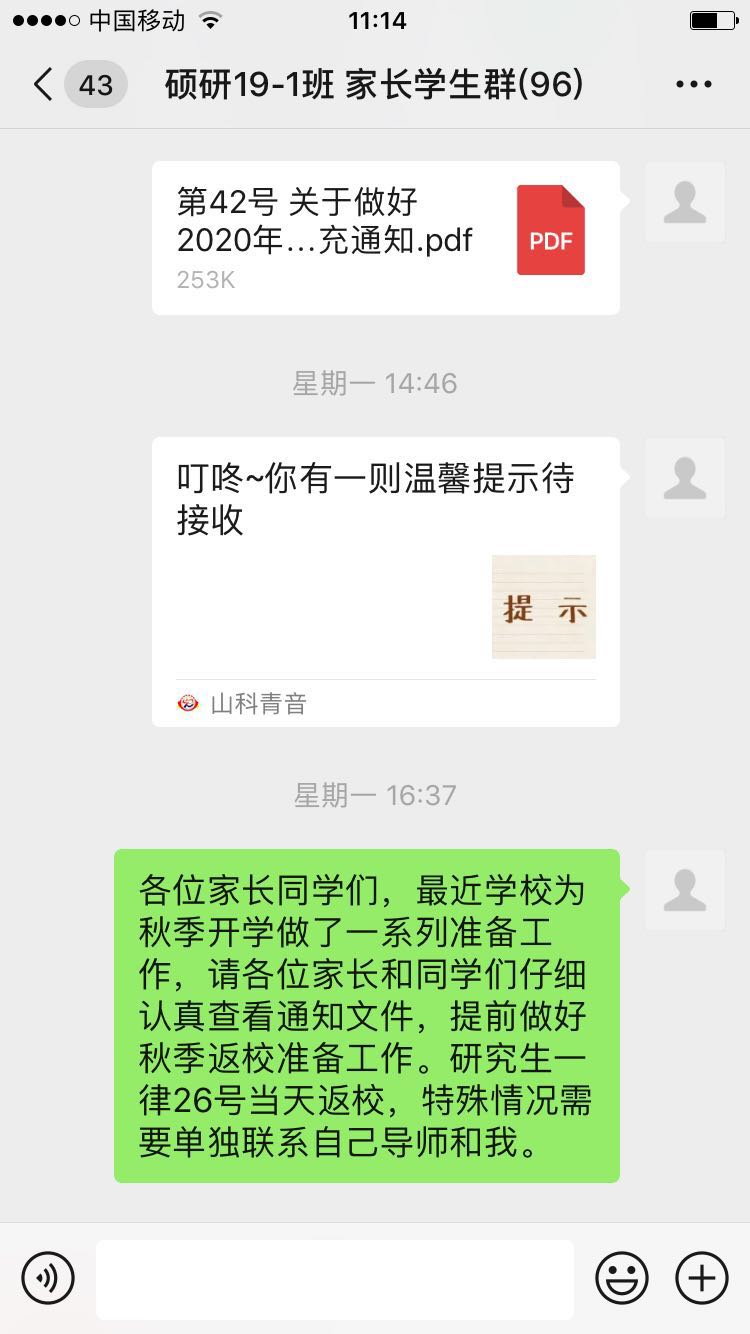750x1334 pixels.
Task: Tap the contact avatar beside the green message
Action: [685, 891]
